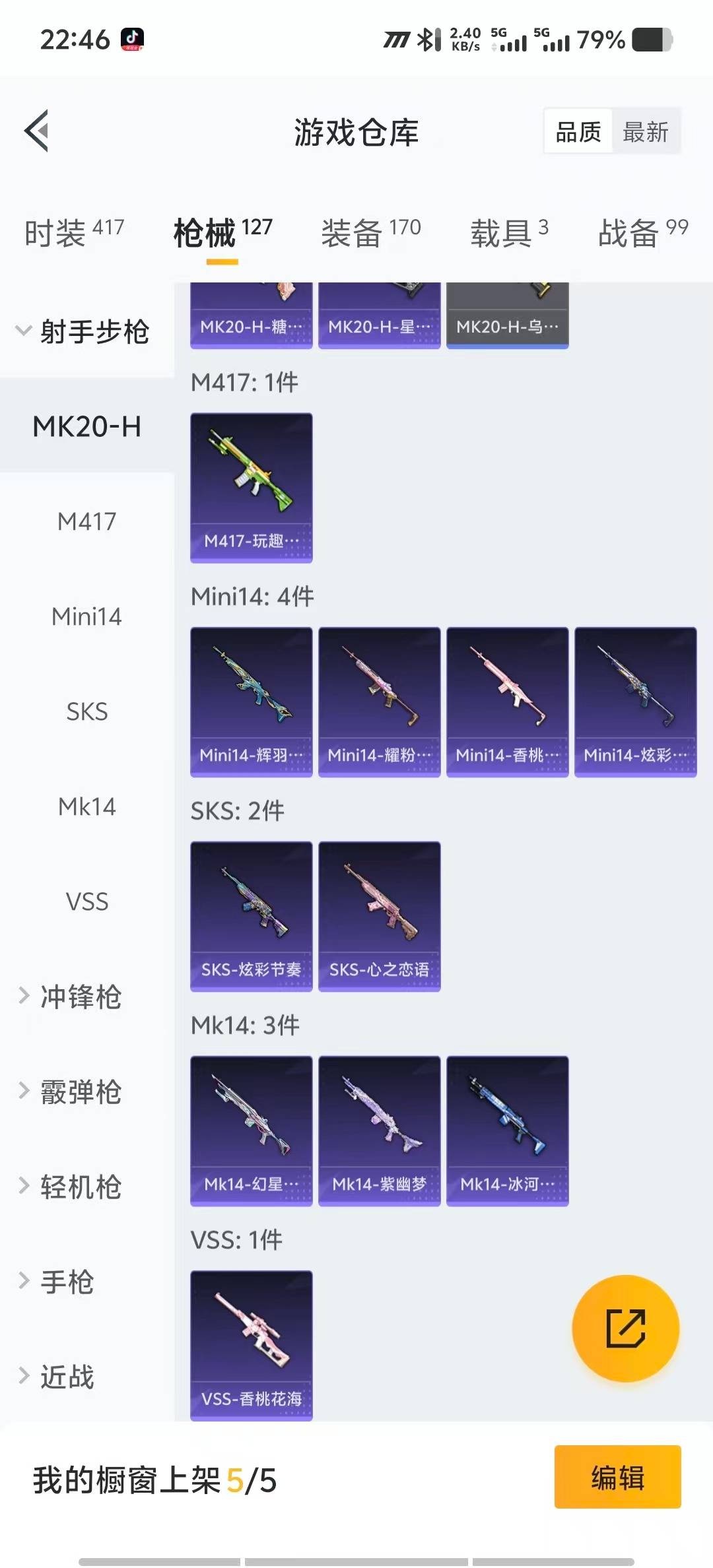Viewport: 713px width, 1568px height.
Task: Select the Mini14-辉羽 weapon skin
Action: pos(251,701)
